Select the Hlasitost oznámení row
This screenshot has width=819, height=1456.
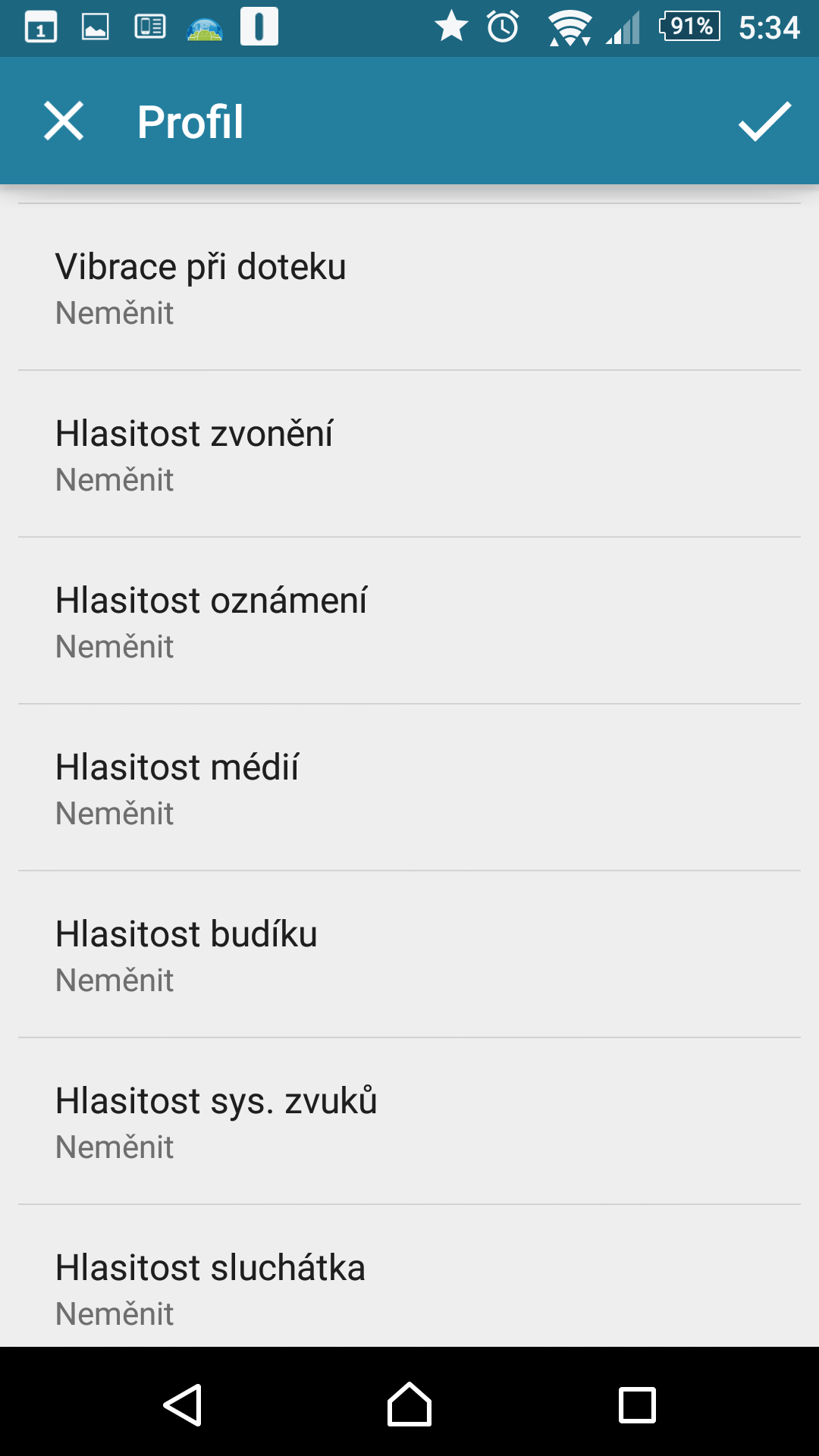coord(409,621)
